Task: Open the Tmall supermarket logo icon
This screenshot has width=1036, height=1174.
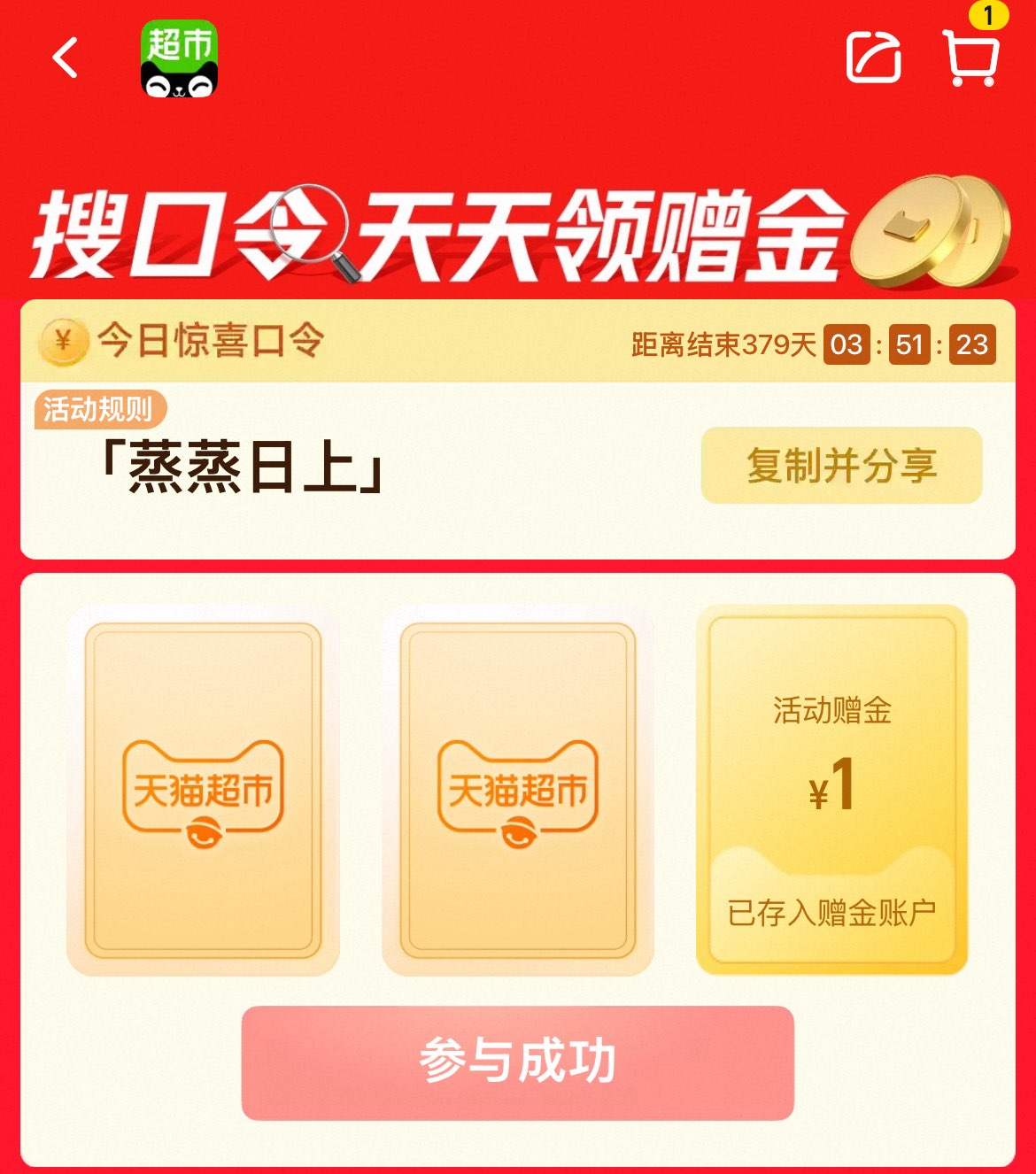Action: [x=180, y=58]
